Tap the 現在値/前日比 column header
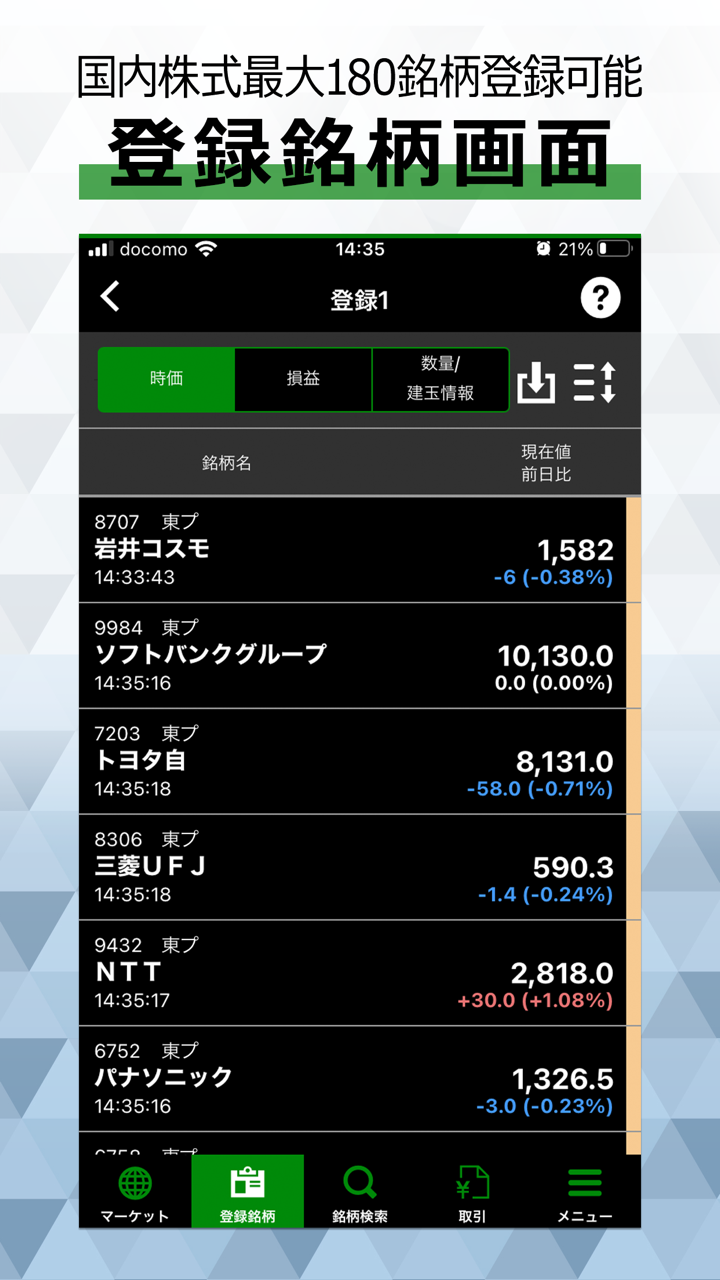Screen dimensions: 720x1280 [x=543, y=461]
